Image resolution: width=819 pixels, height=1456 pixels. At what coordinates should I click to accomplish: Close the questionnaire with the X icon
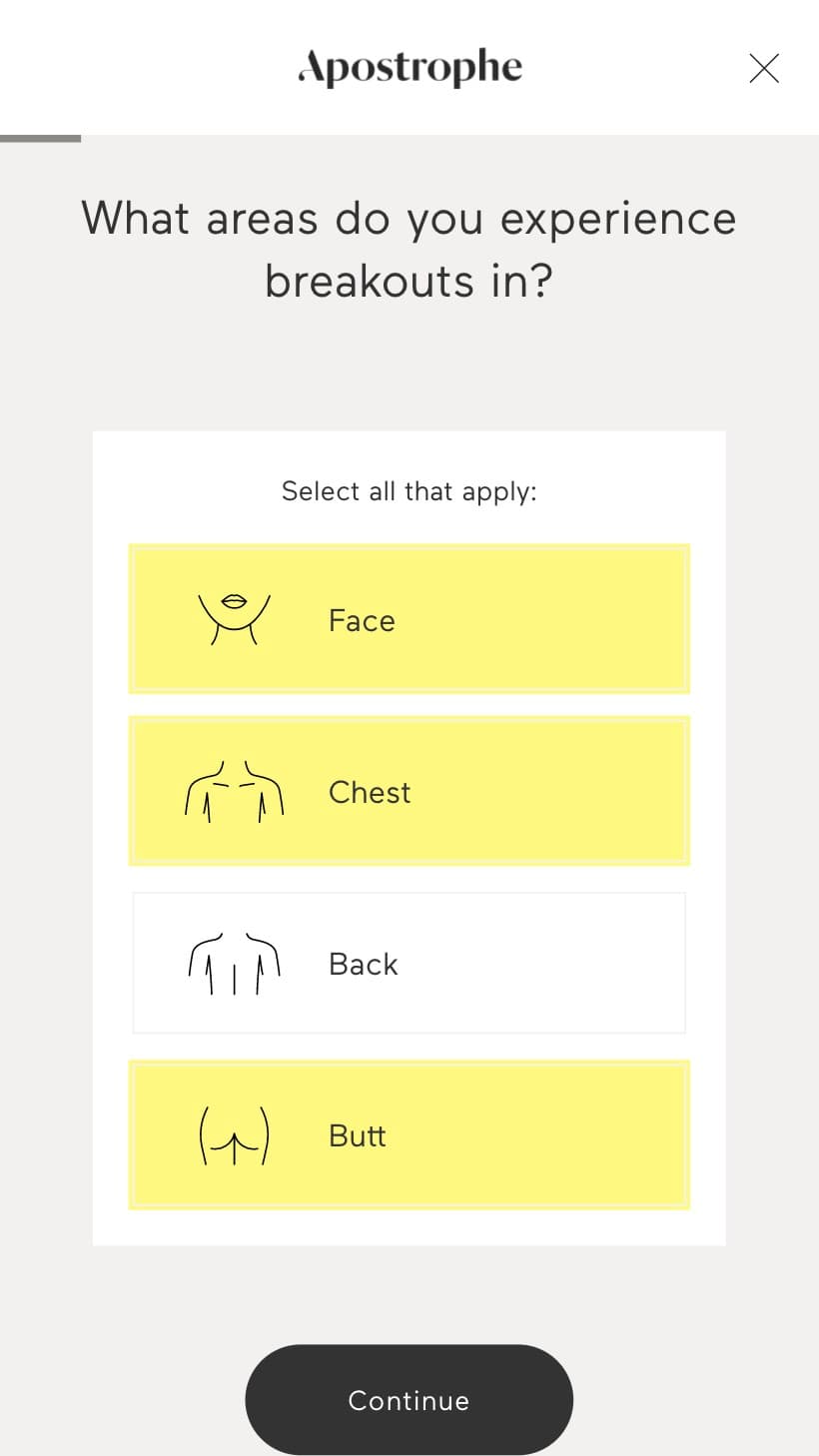tap(764, 68)
